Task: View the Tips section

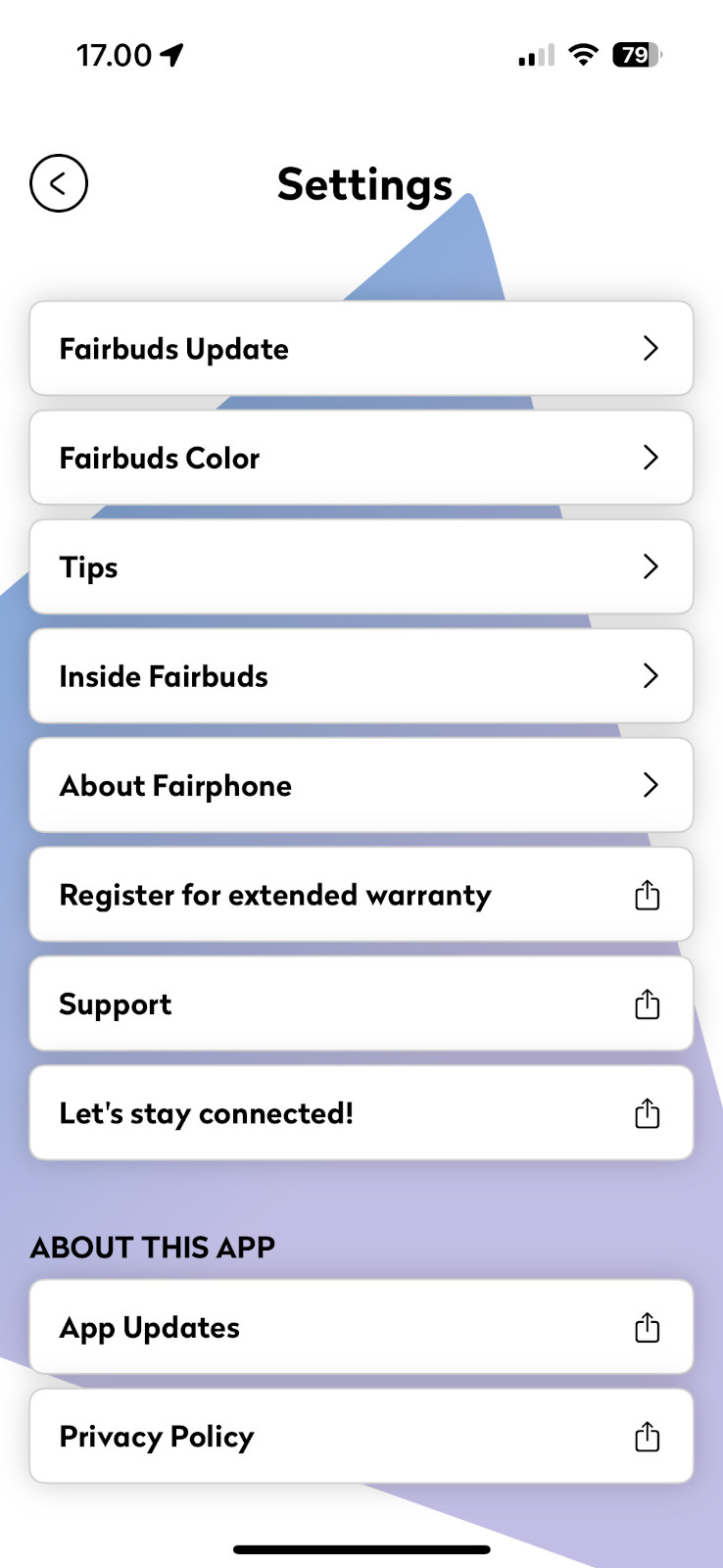Action: tap(361, 567)
